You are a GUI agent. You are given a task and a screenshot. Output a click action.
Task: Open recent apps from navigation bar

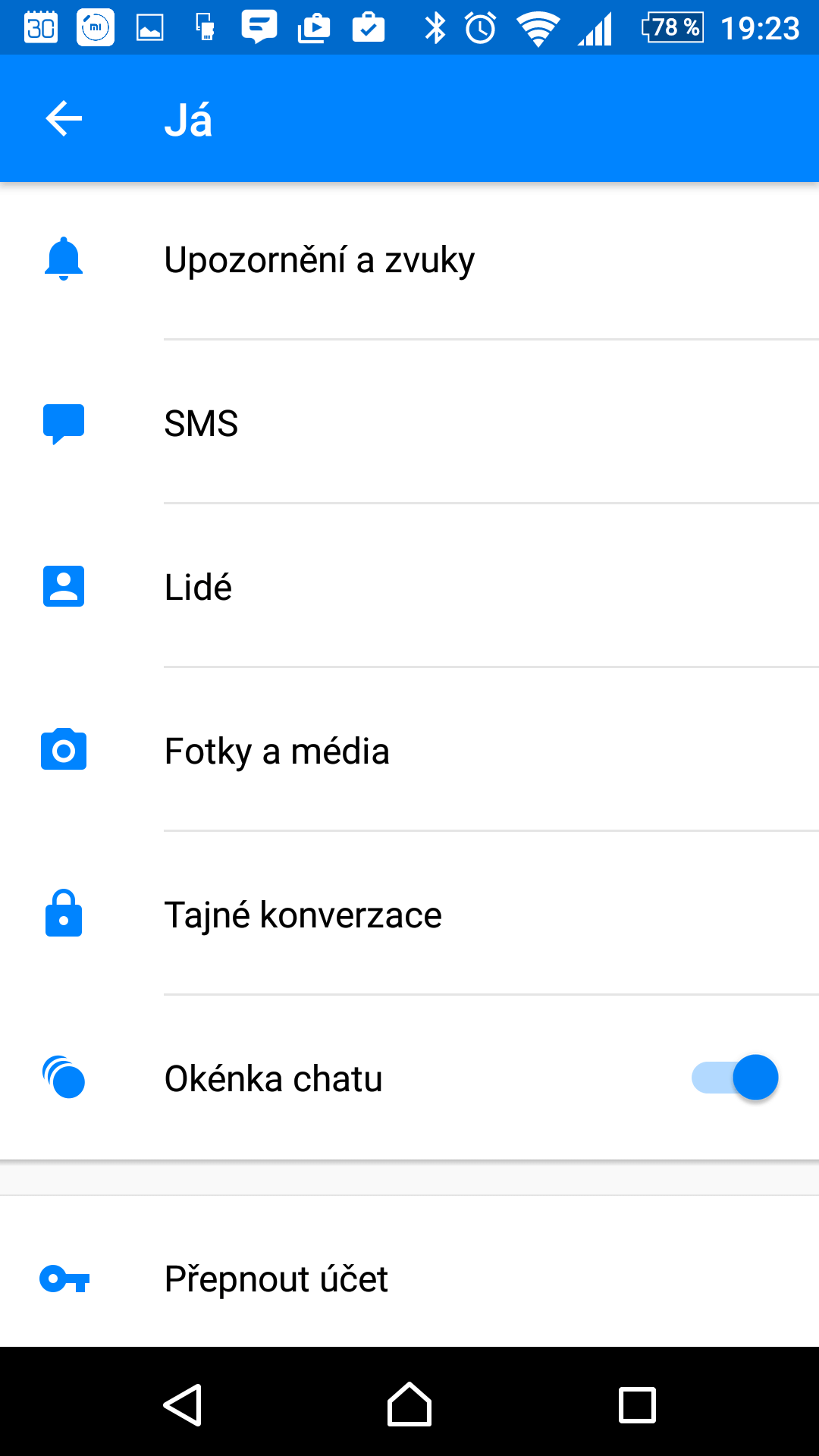point(637,1404)
